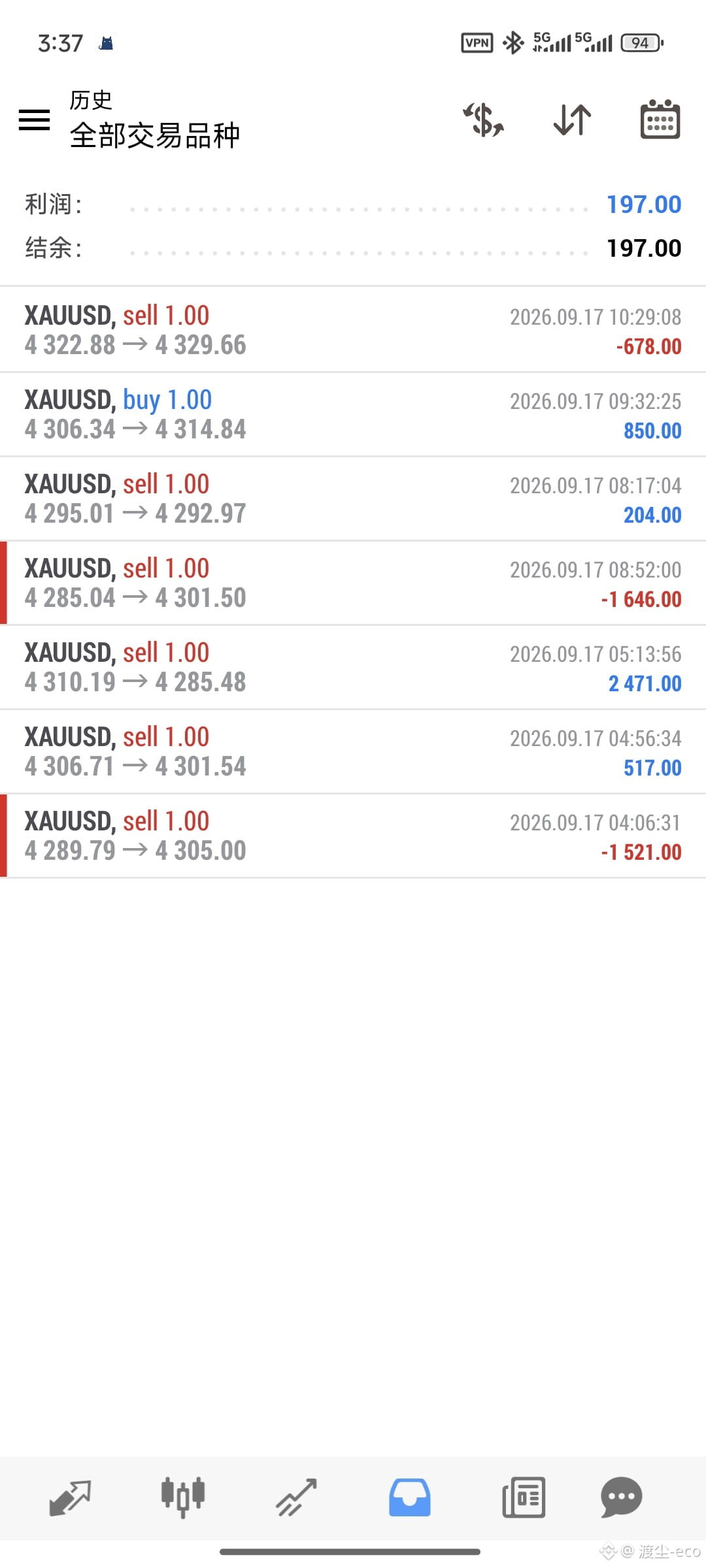The image size is (706, 1568).
Task: Tap the sort arrows icon
Action: click(x=572, y=120)
